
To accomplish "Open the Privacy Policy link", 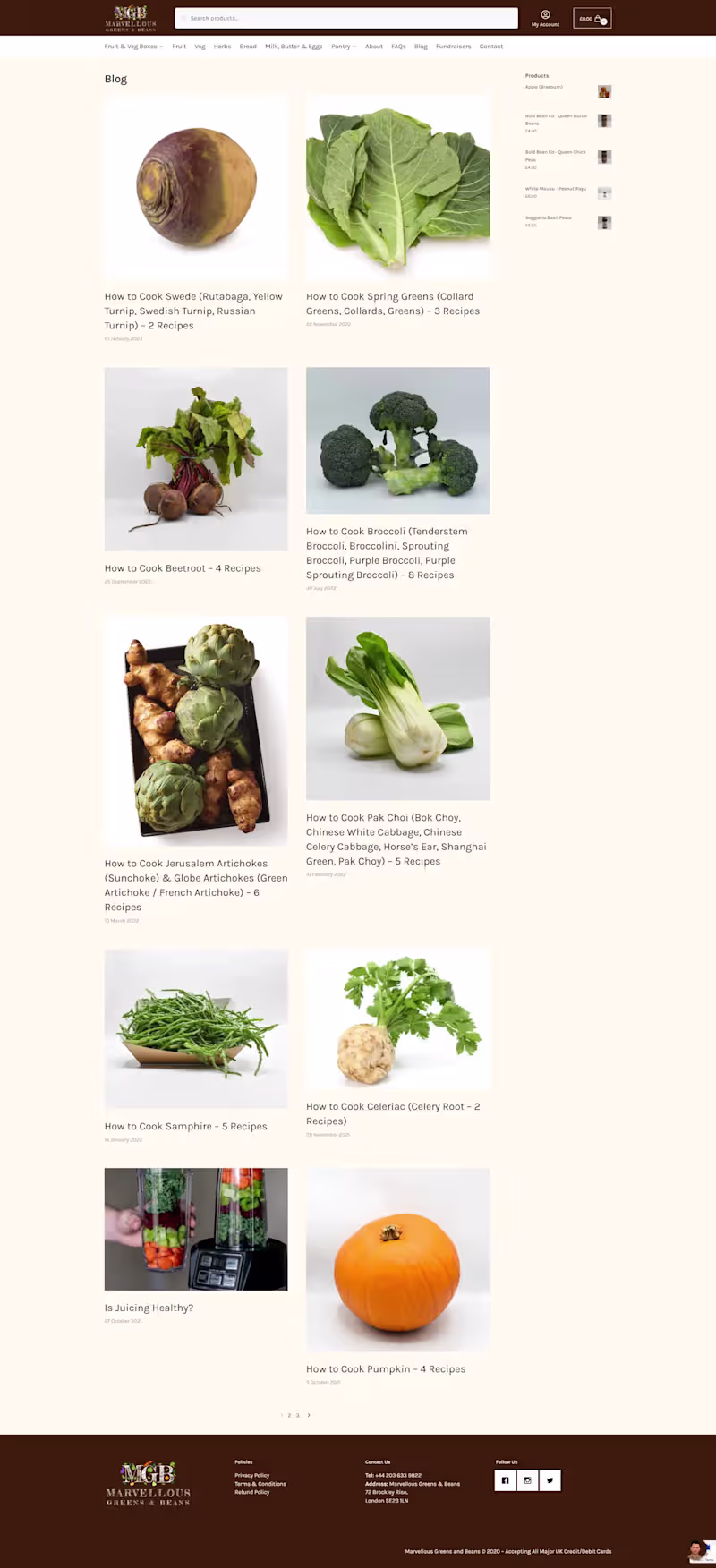I will 251,1475.
